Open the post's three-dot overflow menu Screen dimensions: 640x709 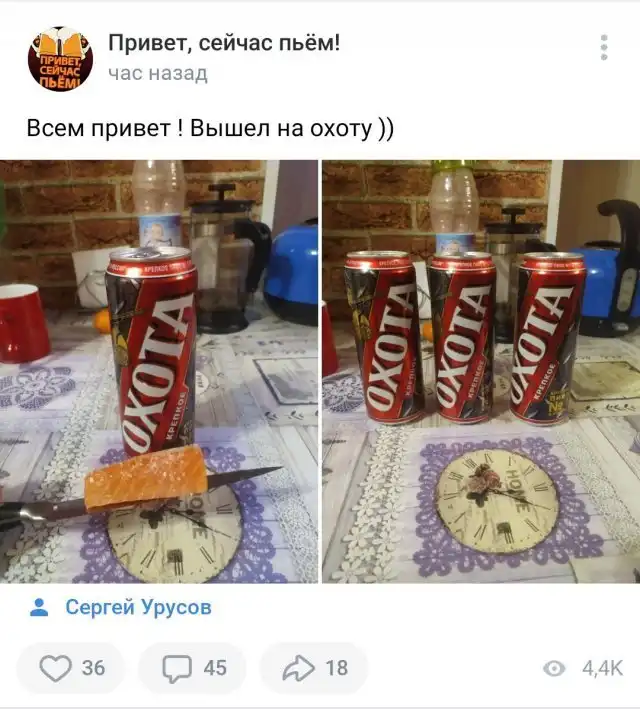tap(603, 48)
